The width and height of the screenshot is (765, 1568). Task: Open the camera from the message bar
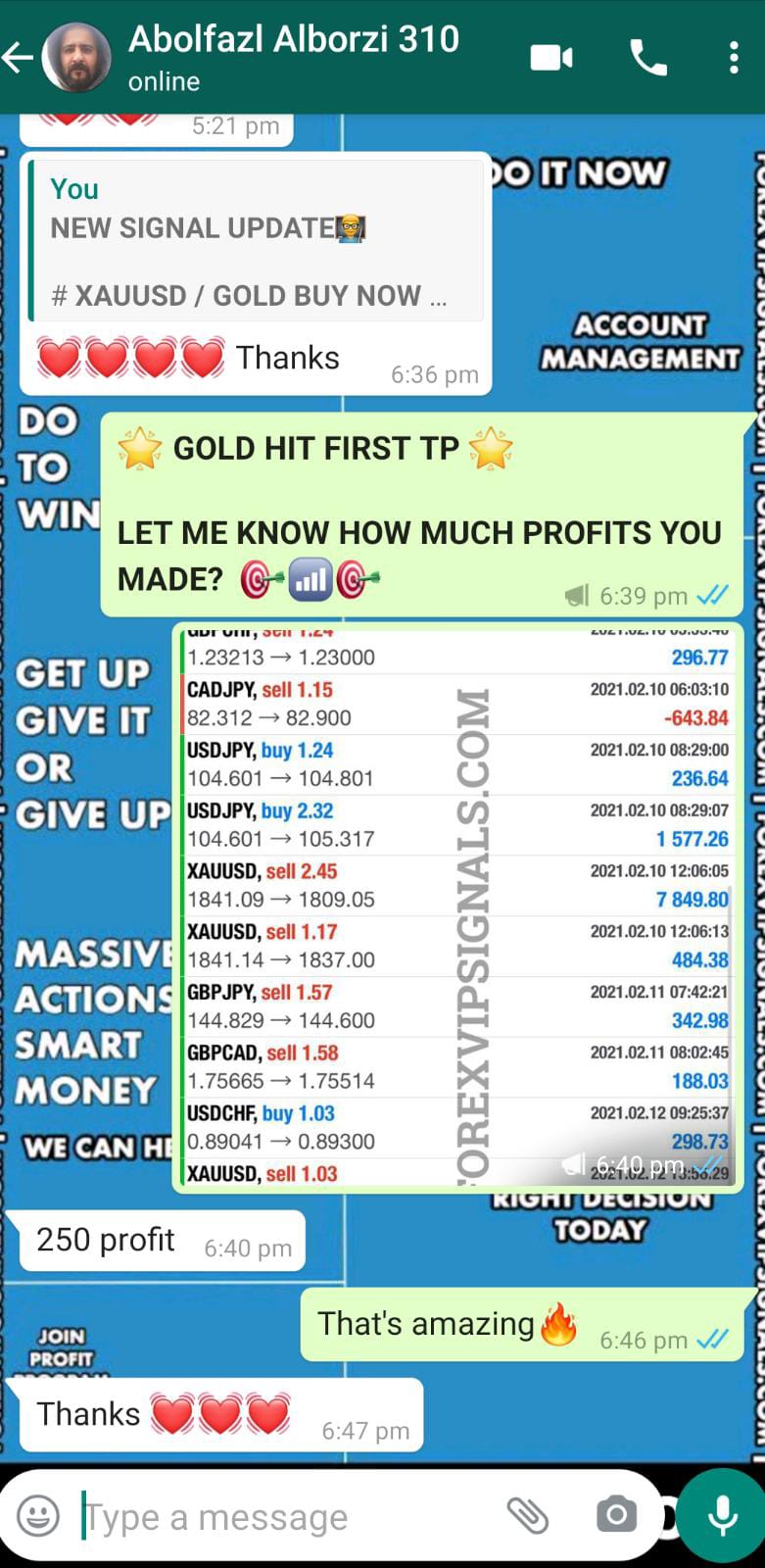pos(616,1516)
